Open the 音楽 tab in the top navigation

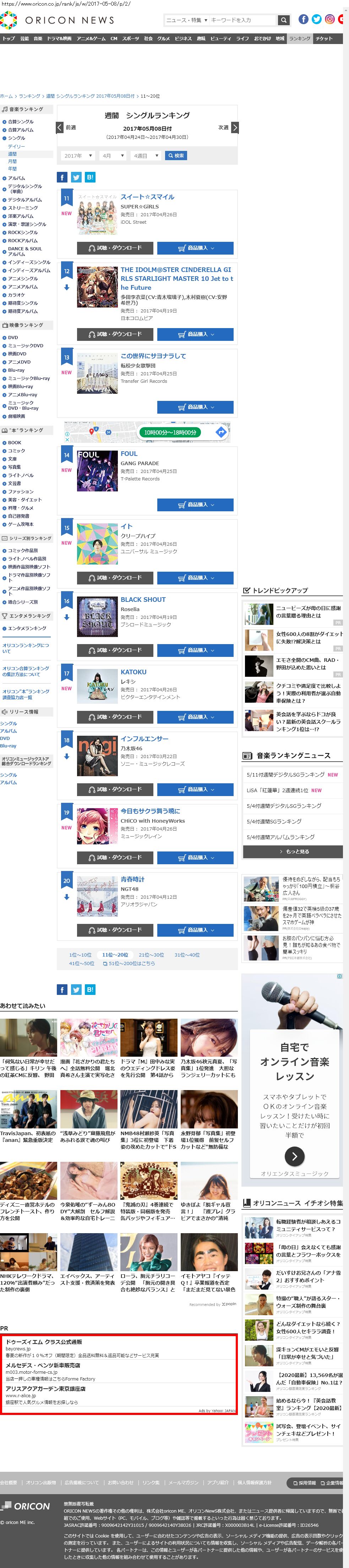(38, 38)
